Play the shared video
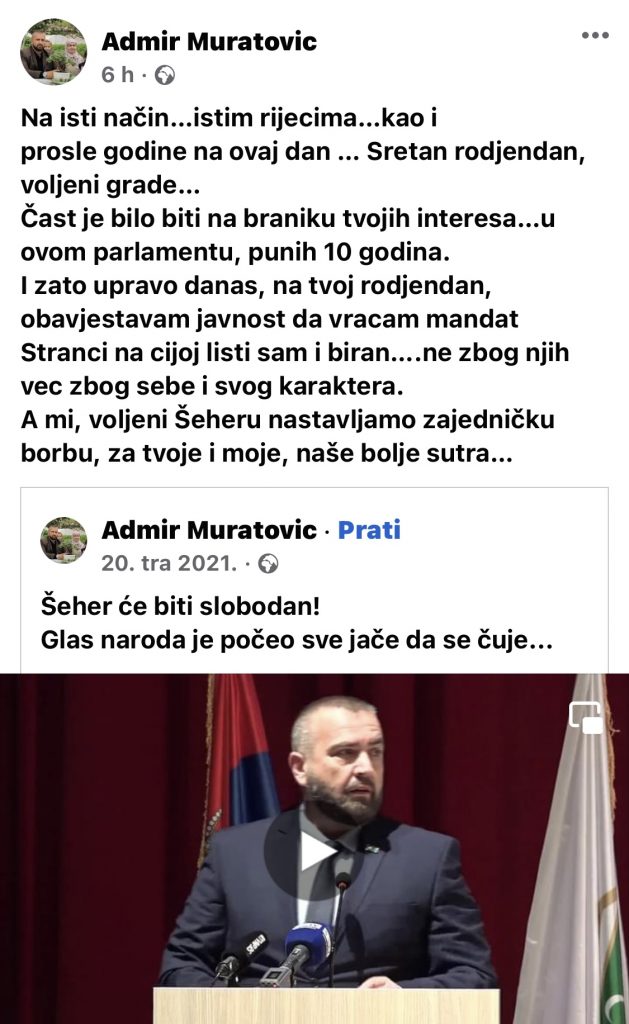Screen dimensions: 629x1024 (315, 851)
